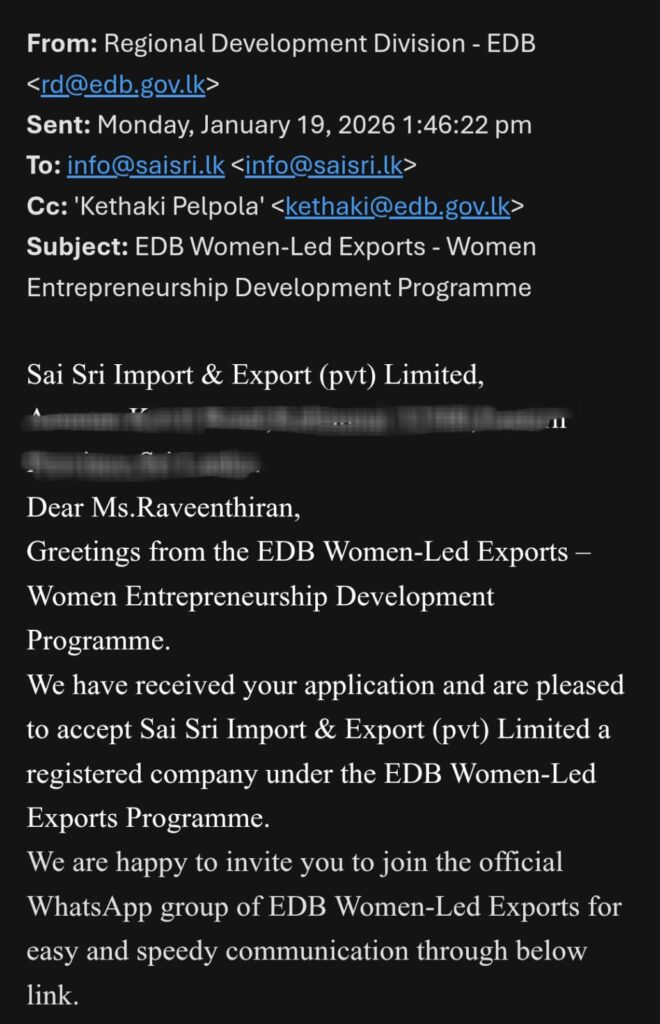The height and width of the screenshot is (1024, 660).
Task: Open the kethaki@edb.gov.lk Cc email link
Action: [x=398, y=206]
